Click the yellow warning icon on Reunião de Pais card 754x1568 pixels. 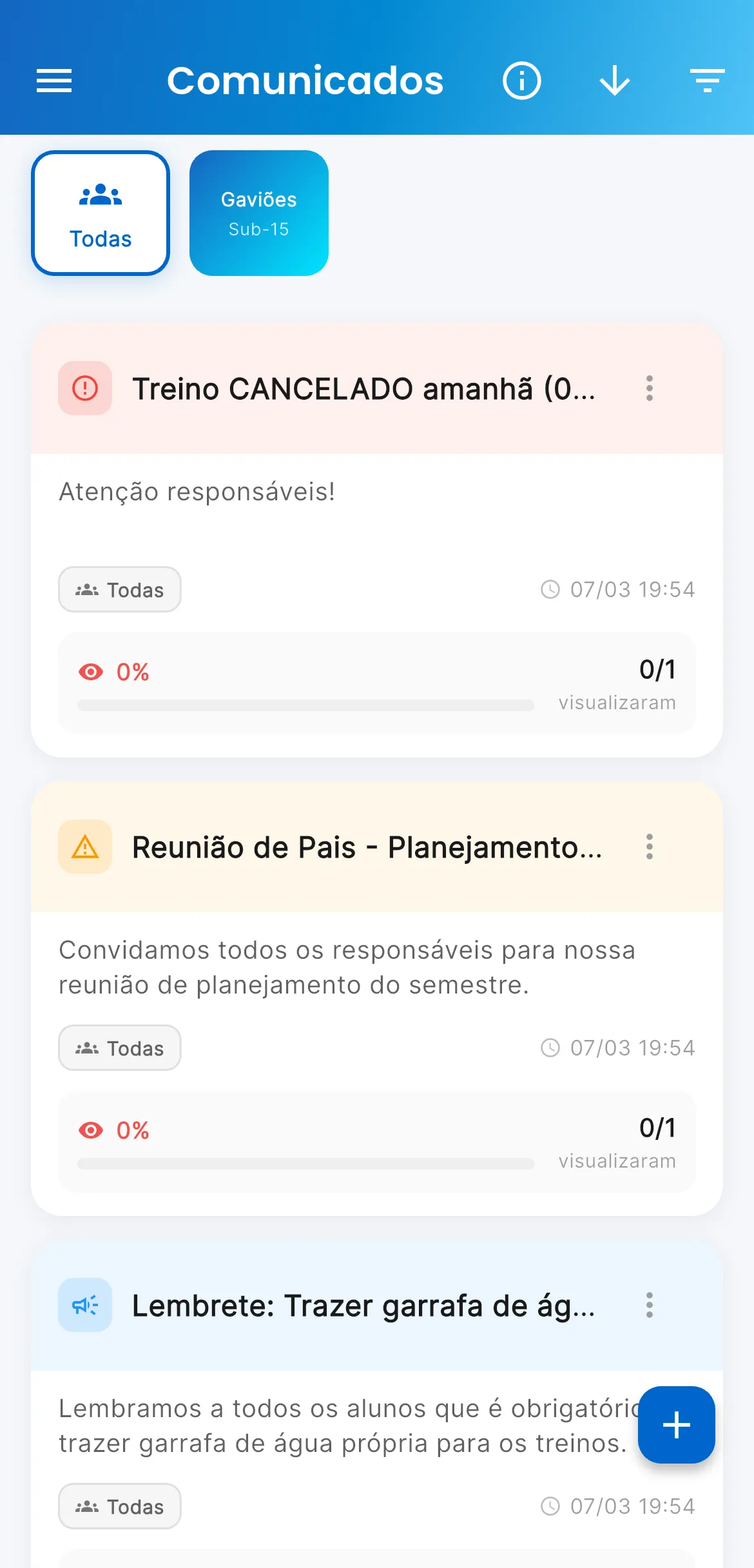86,848
